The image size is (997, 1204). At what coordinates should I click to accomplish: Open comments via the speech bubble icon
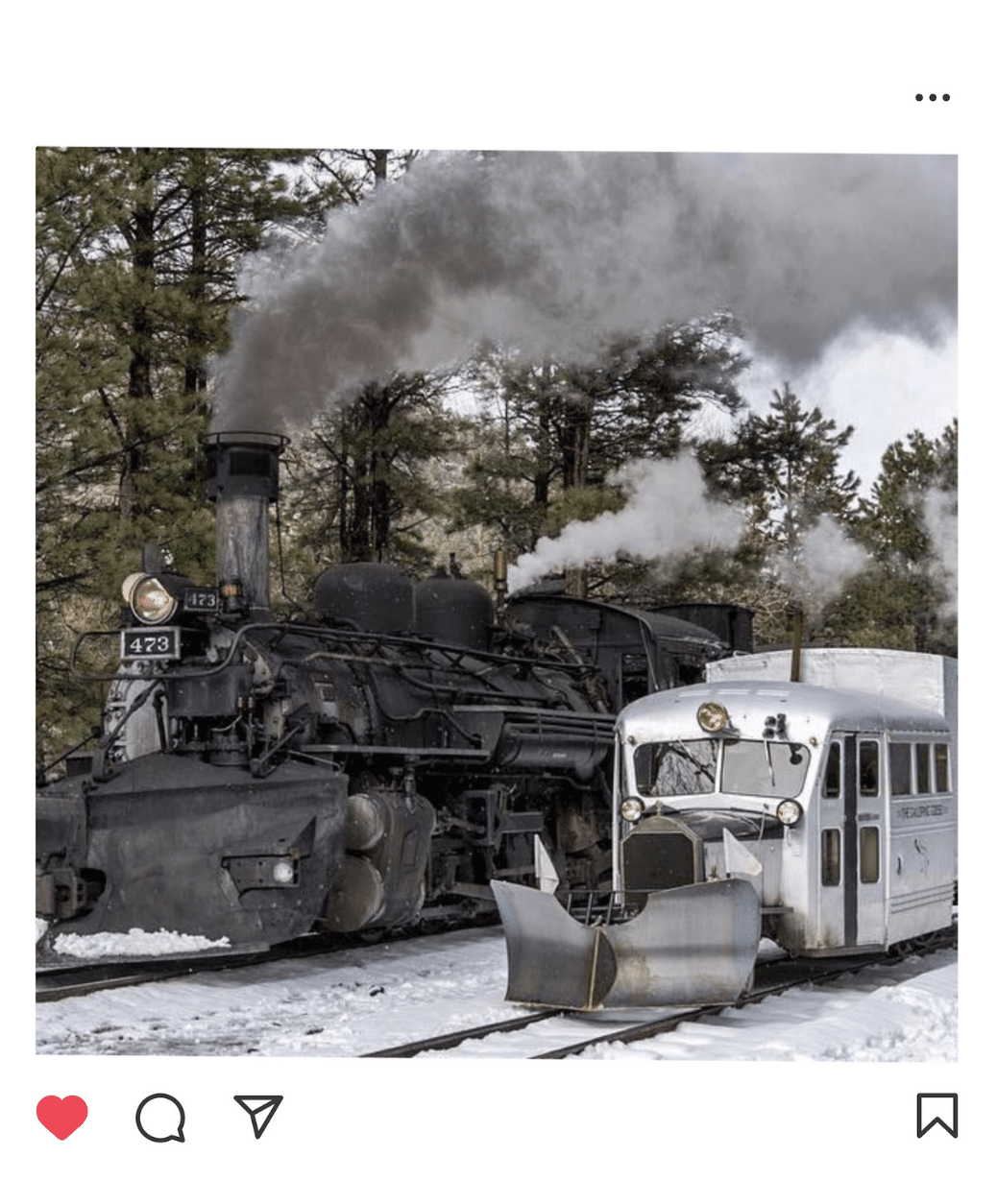(x=159, y=1117)
